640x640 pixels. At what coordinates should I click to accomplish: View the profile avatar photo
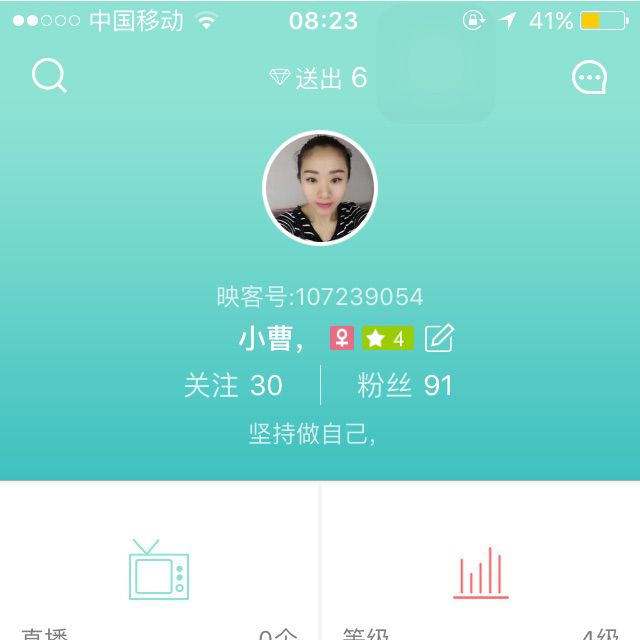(x=319, y=188)
